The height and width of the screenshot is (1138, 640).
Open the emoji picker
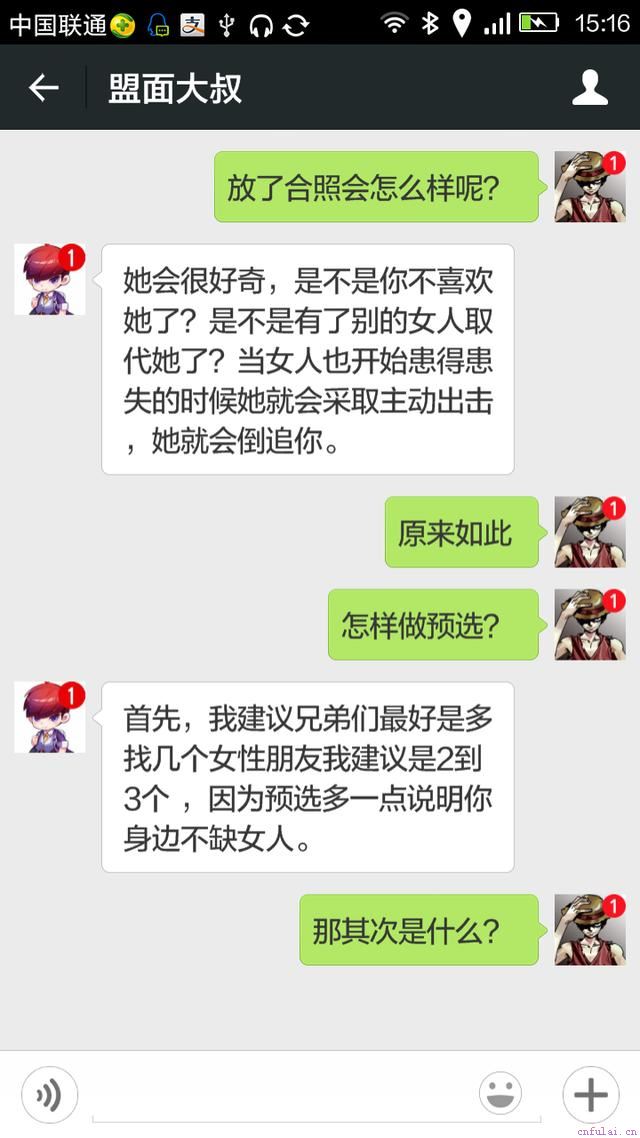coord(500,1094)
